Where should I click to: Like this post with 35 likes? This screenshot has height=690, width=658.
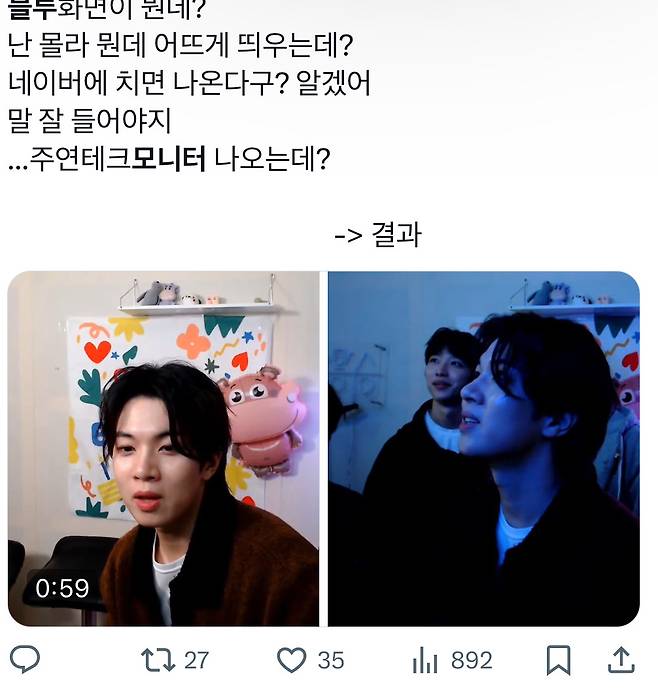(x=291, y=660)
